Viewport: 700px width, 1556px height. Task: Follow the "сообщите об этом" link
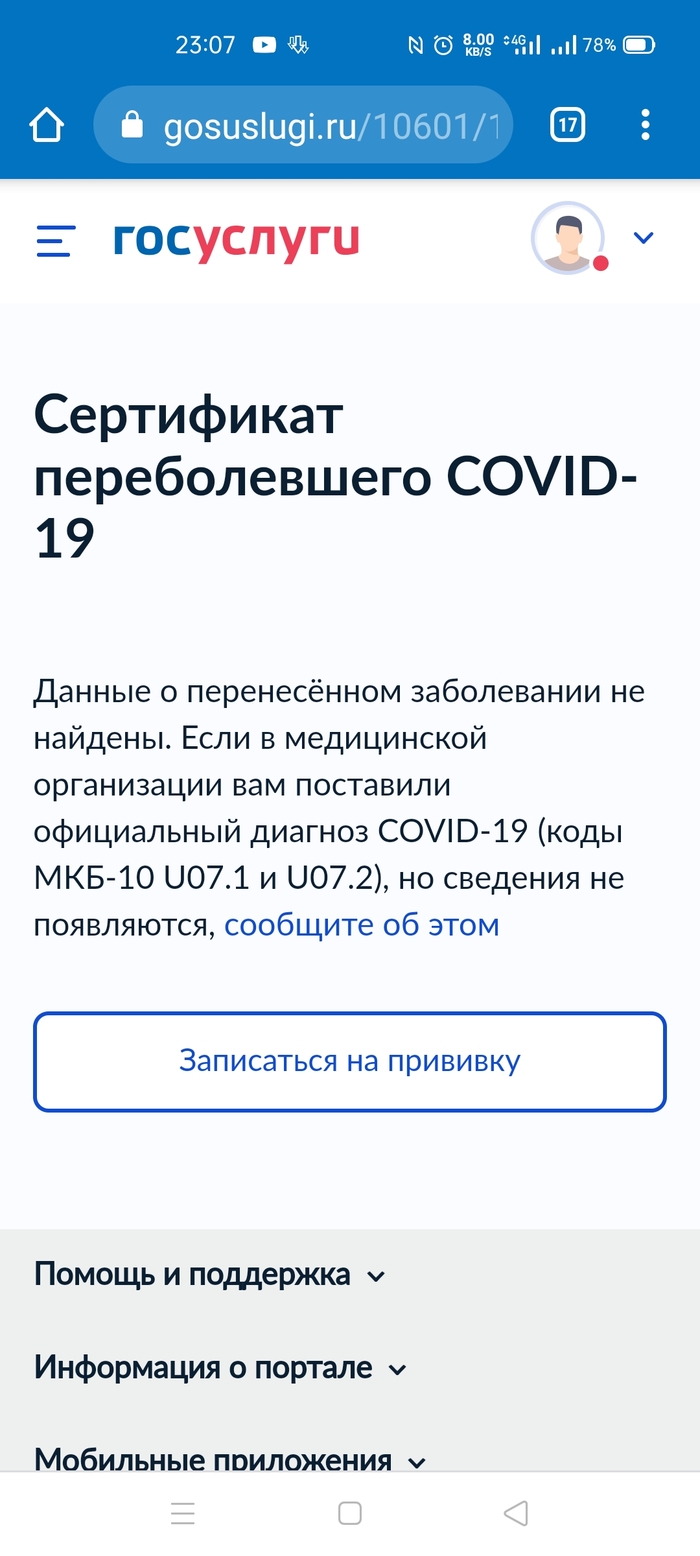[x=361, y=924]
